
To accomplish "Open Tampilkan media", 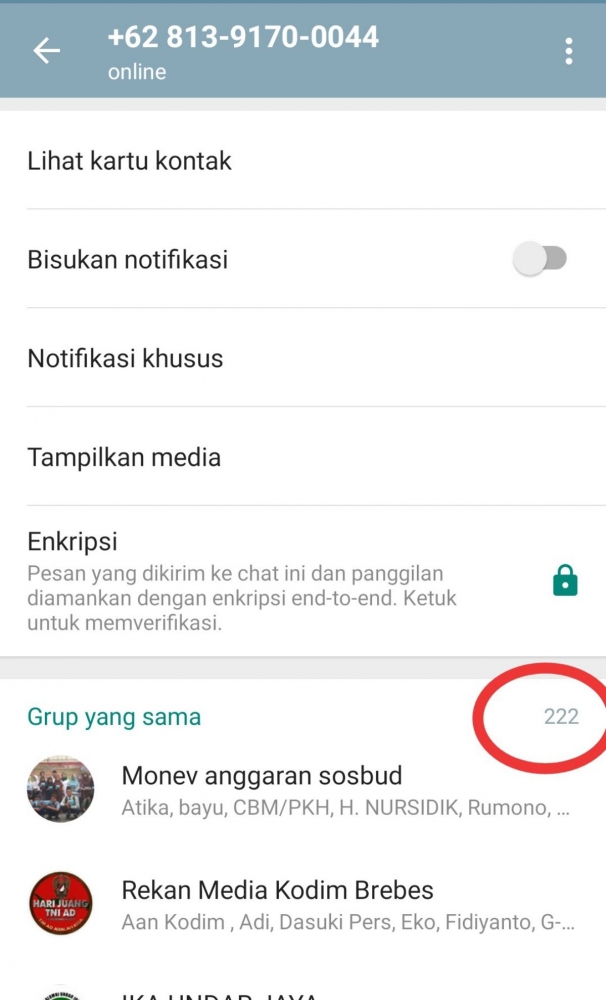I will pyautogui.click(x=124, y=458).
